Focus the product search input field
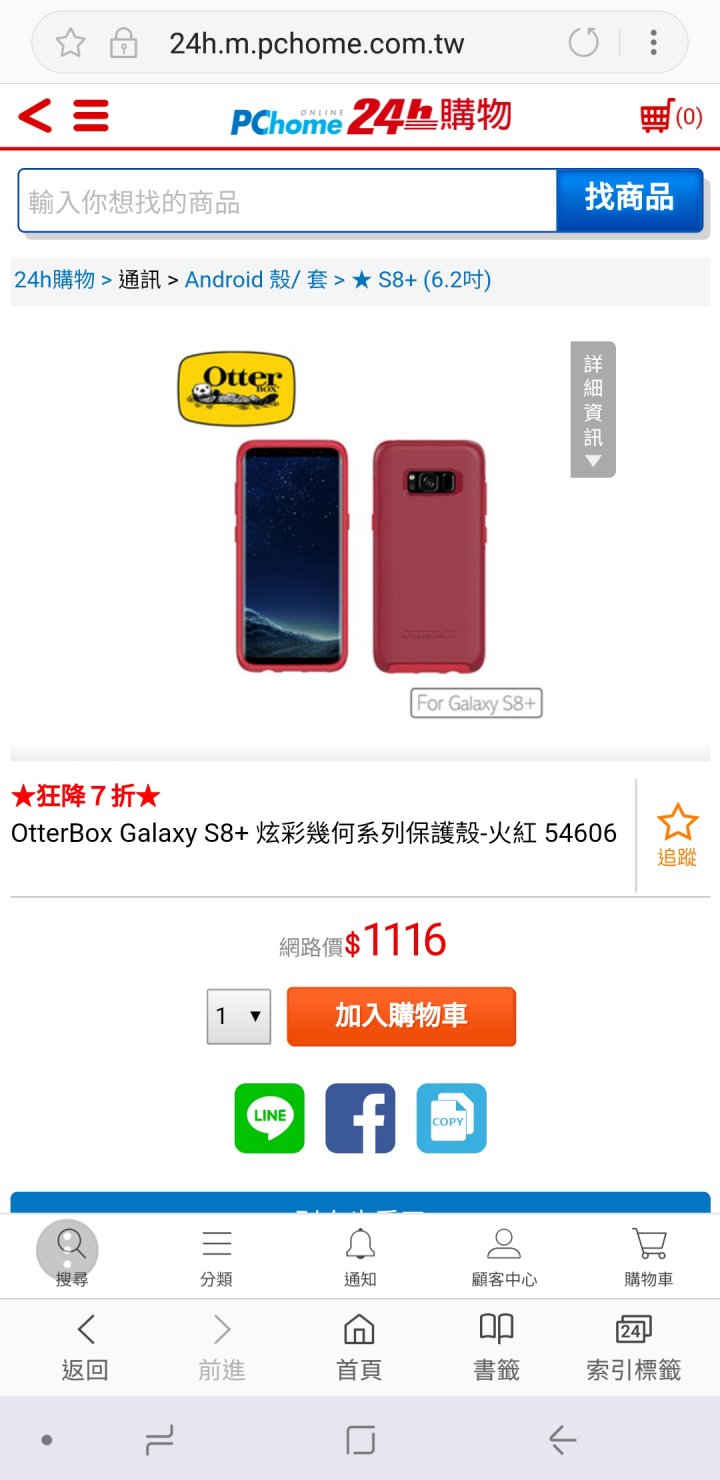The height and width of the screenshot is (1480, 720). tap(287, 201)
